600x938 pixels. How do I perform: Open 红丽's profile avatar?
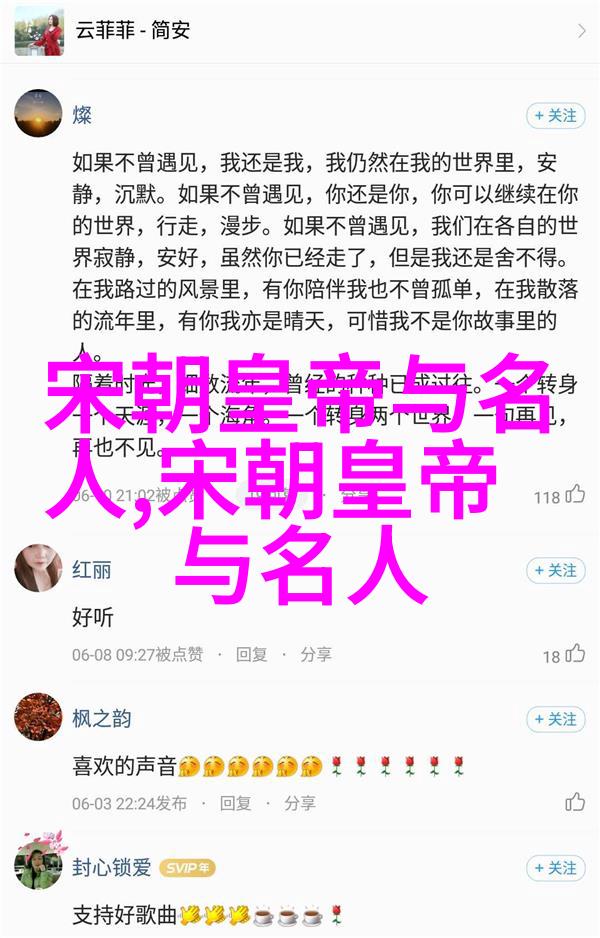(x=38, y=569)
